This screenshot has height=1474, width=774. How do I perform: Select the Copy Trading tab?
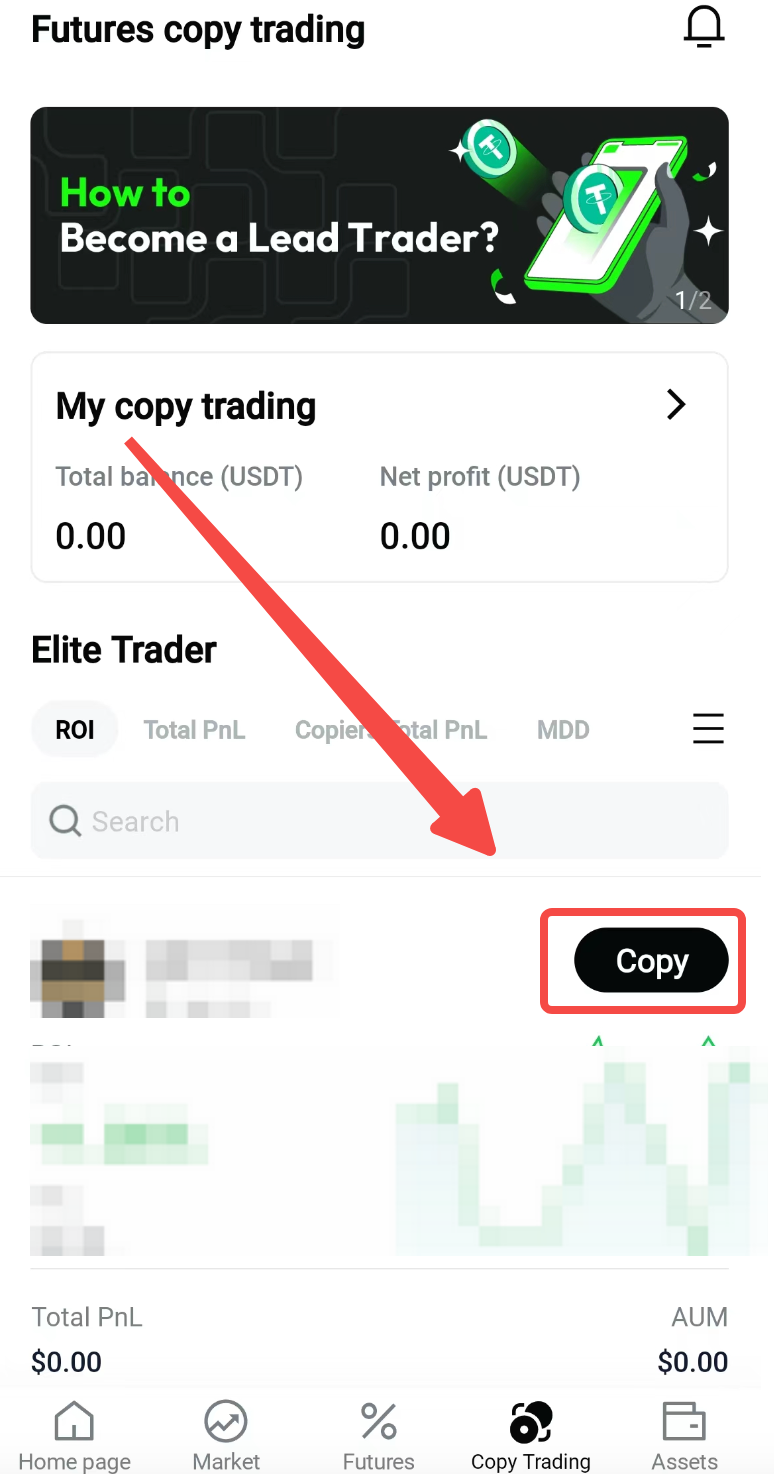[530, 1436]
